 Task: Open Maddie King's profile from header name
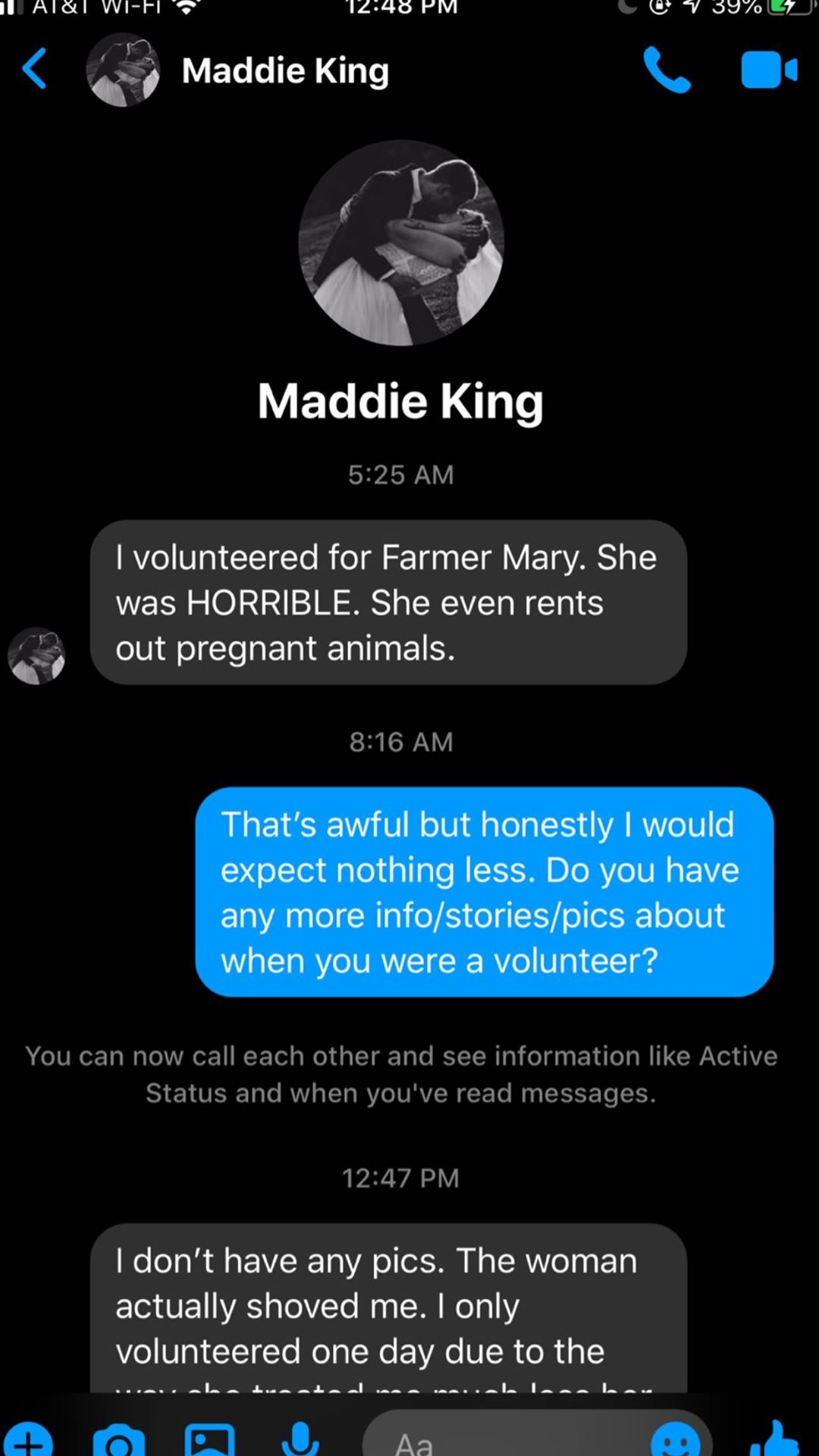pos(285,71)
